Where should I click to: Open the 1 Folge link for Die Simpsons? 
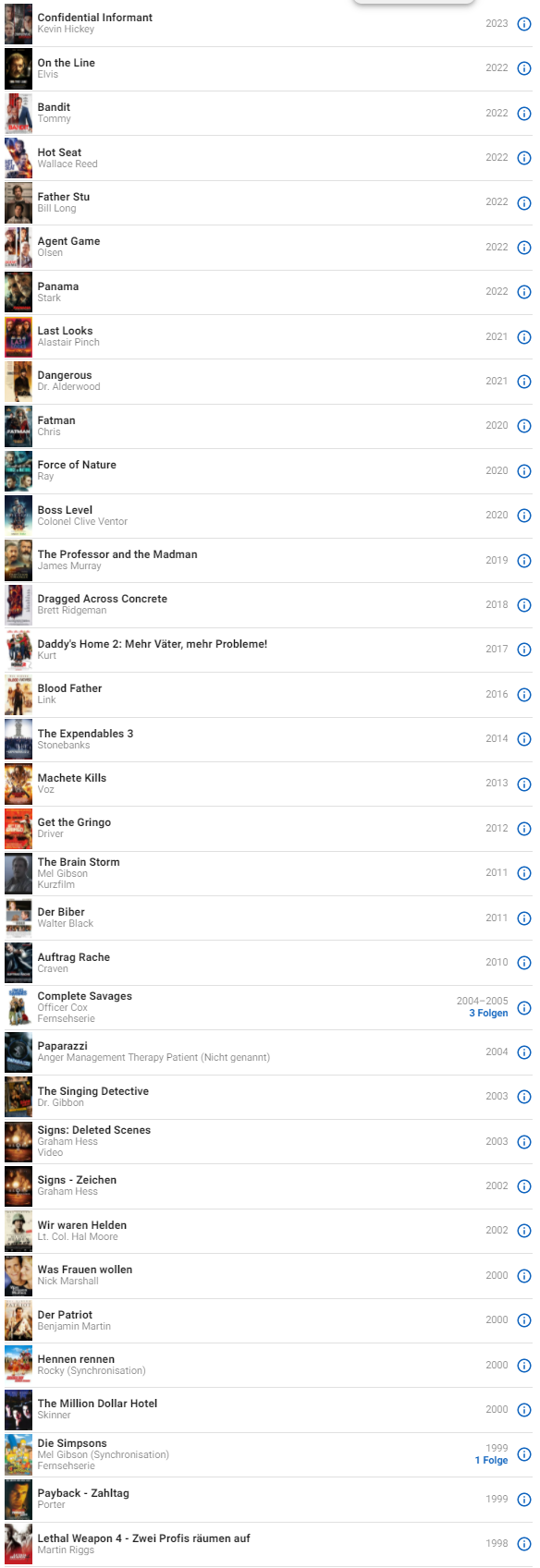point(491,1461)
